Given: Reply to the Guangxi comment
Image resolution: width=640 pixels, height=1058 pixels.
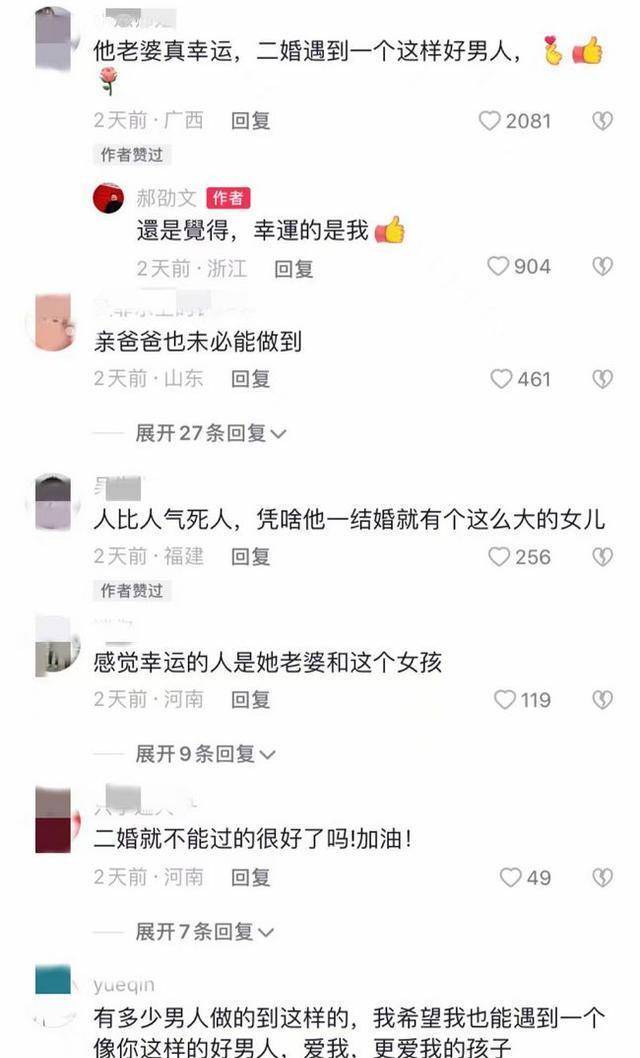Looking at the screenshot, I should [x=250, y=121].
